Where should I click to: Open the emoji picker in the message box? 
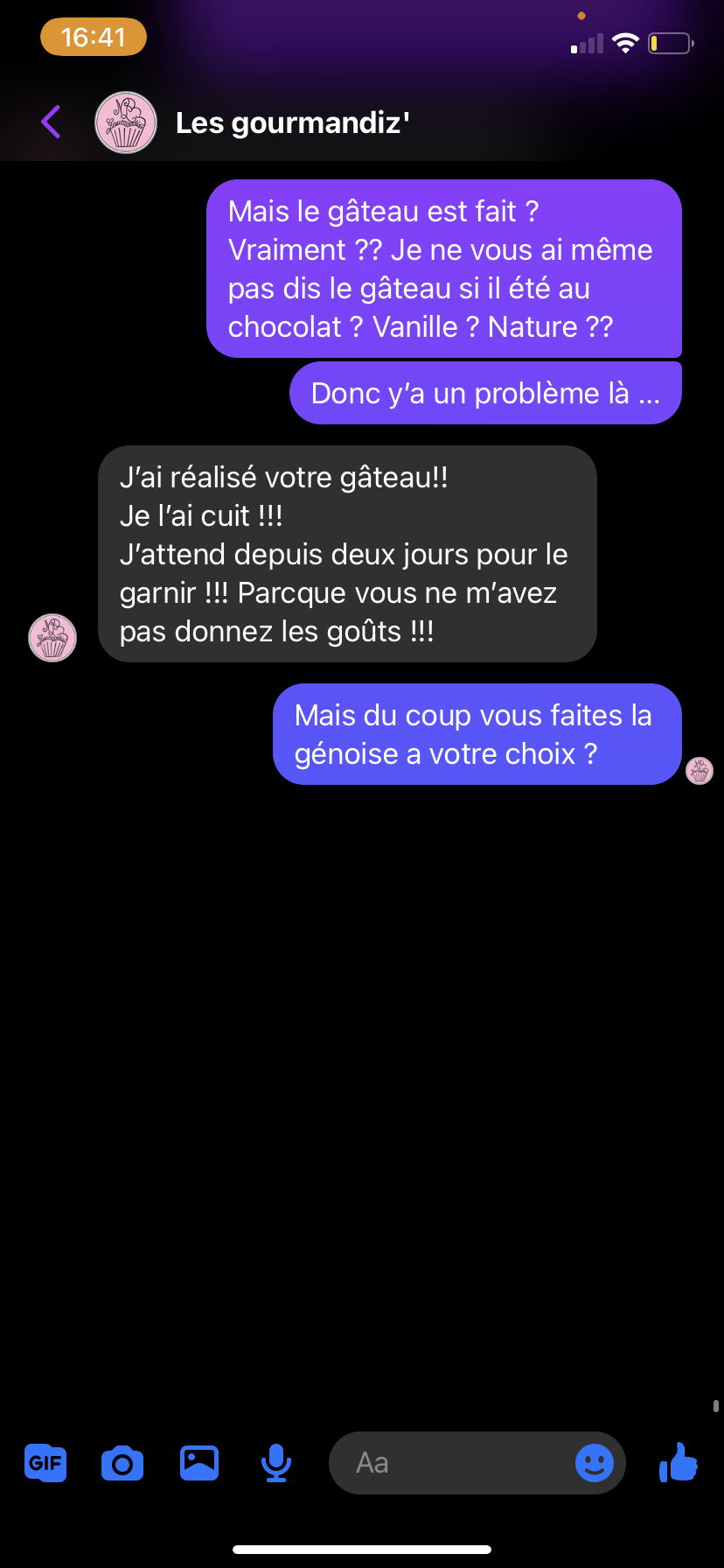coord(595,1462)
